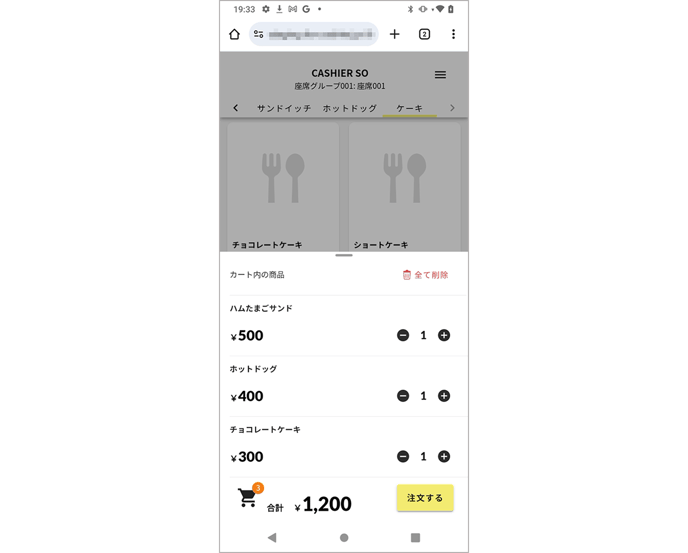Delete all cart items with 全て削除
The width and height of the screenshot is (688, 553).
pyautogui.click(x=426, y=275)
